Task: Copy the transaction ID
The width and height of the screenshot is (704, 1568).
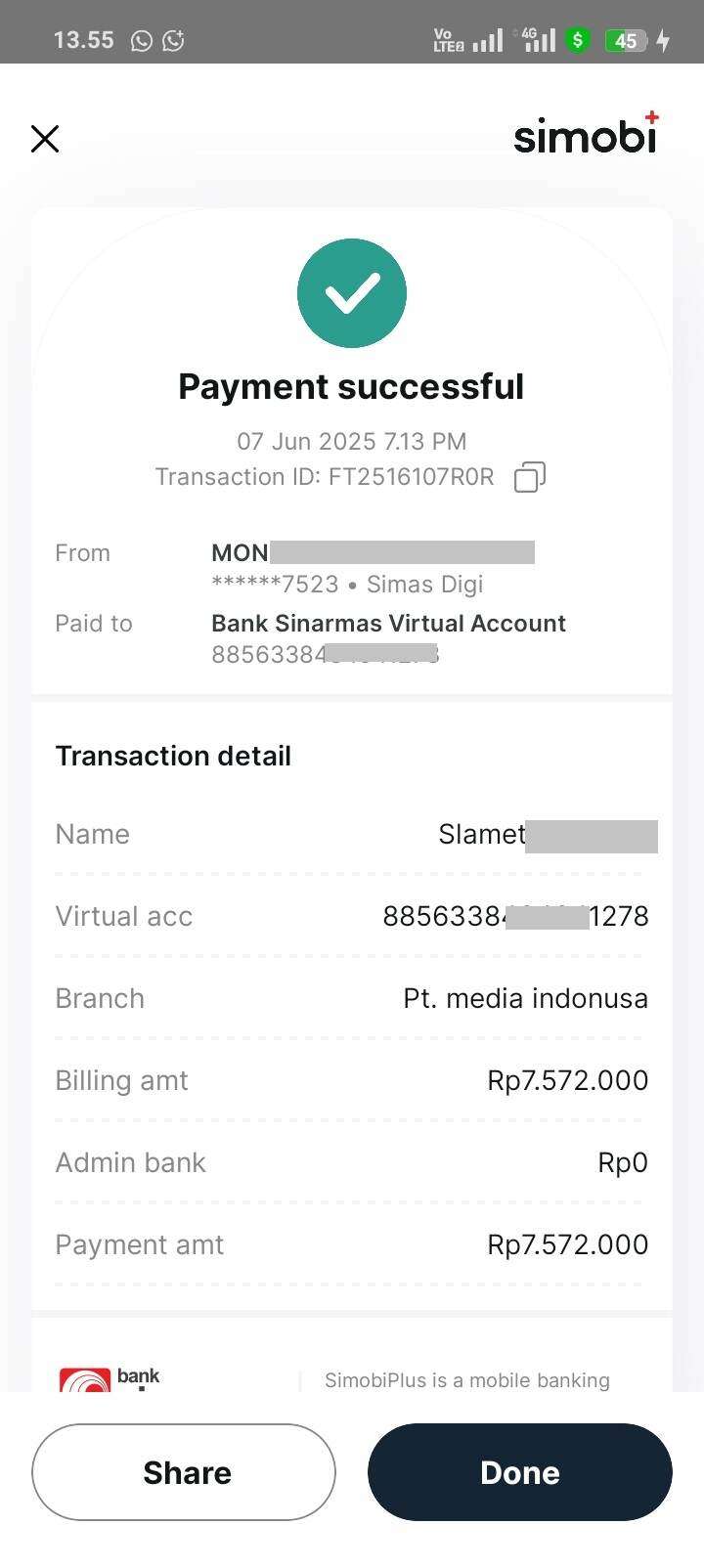Action: point(530,477)
